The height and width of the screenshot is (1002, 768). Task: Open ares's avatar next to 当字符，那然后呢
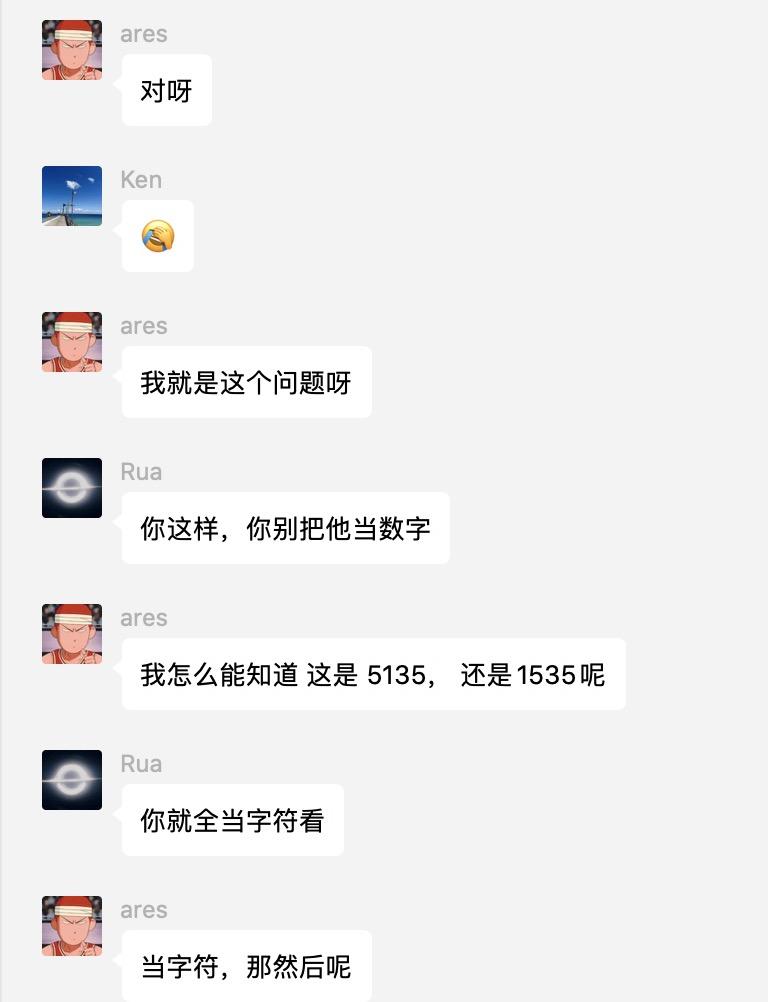72,926
